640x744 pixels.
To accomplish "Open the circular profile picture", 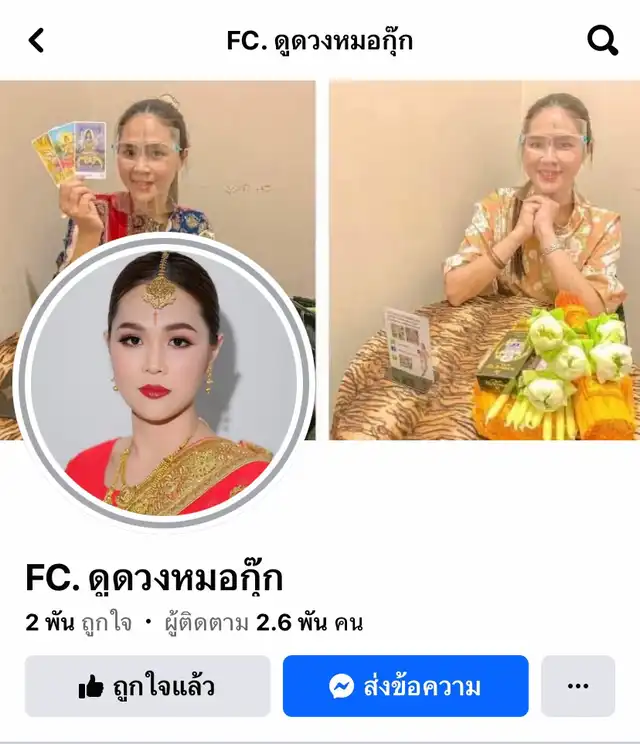I will tap(165, 381).
